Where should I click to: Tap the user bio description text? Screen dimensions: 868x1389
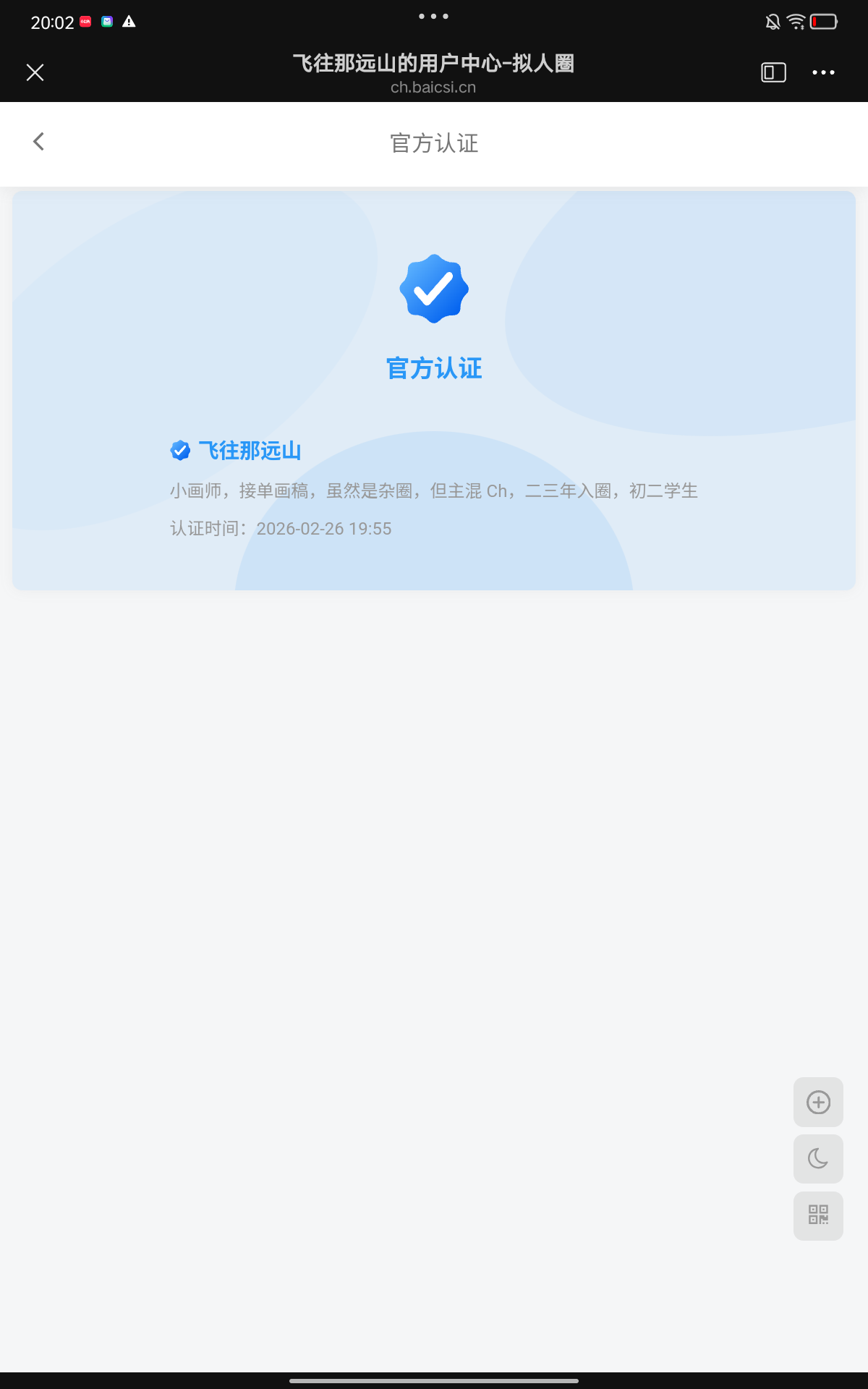[434, 491]
